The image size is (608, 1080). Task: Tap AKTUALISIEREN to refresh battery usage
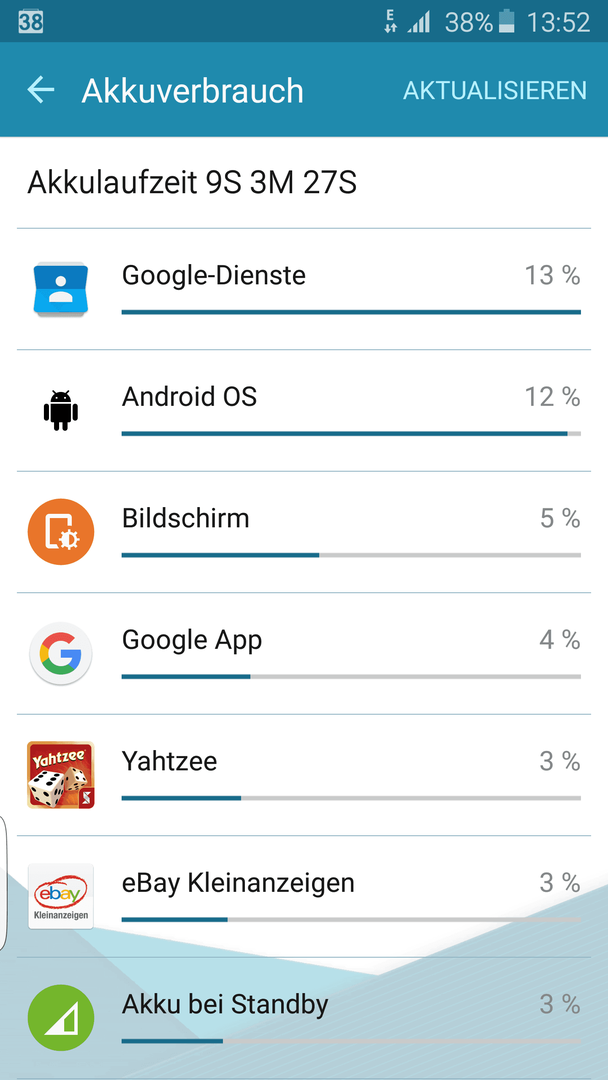point(494,90)
